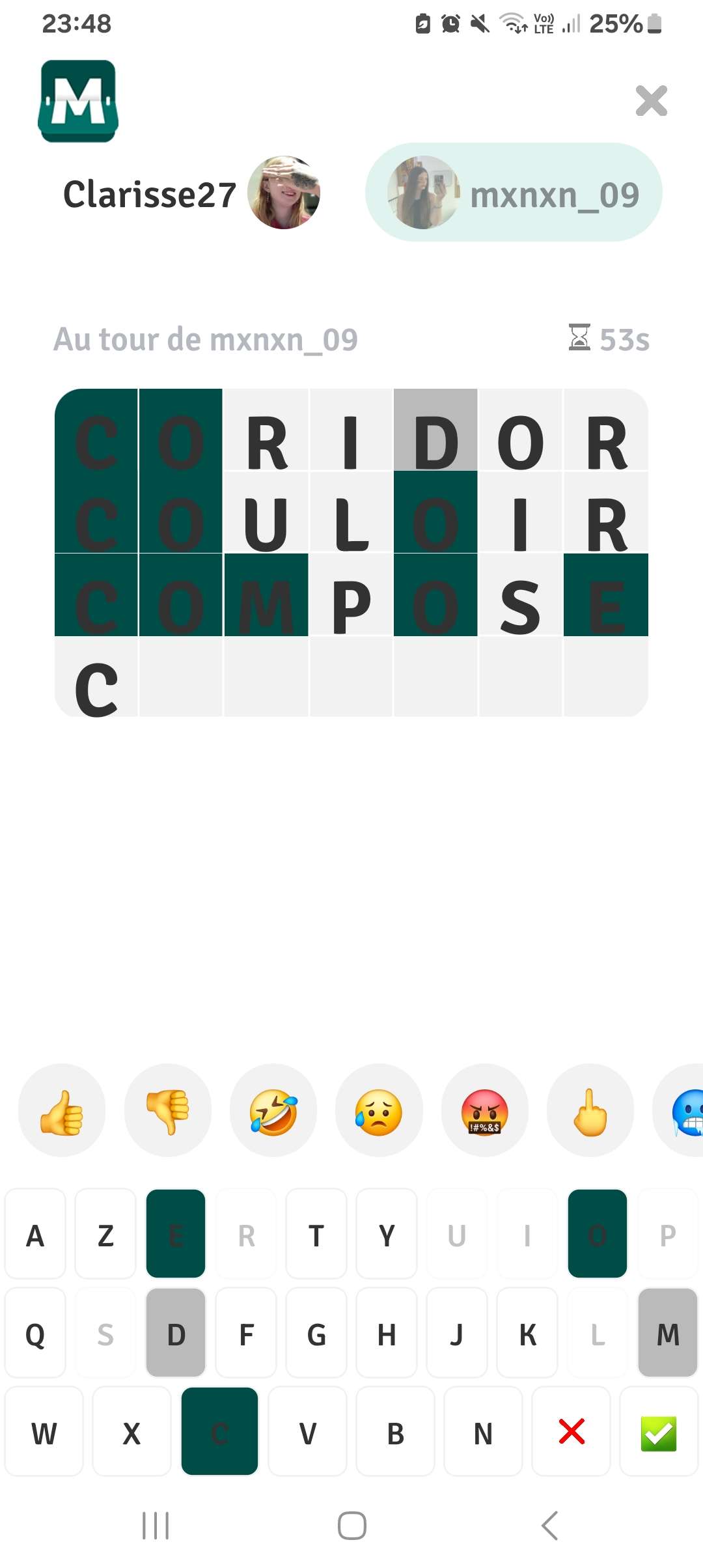Validate the word with green checkmark
The width and height of the screenshot is (703, 1568).
[659, 1431]
